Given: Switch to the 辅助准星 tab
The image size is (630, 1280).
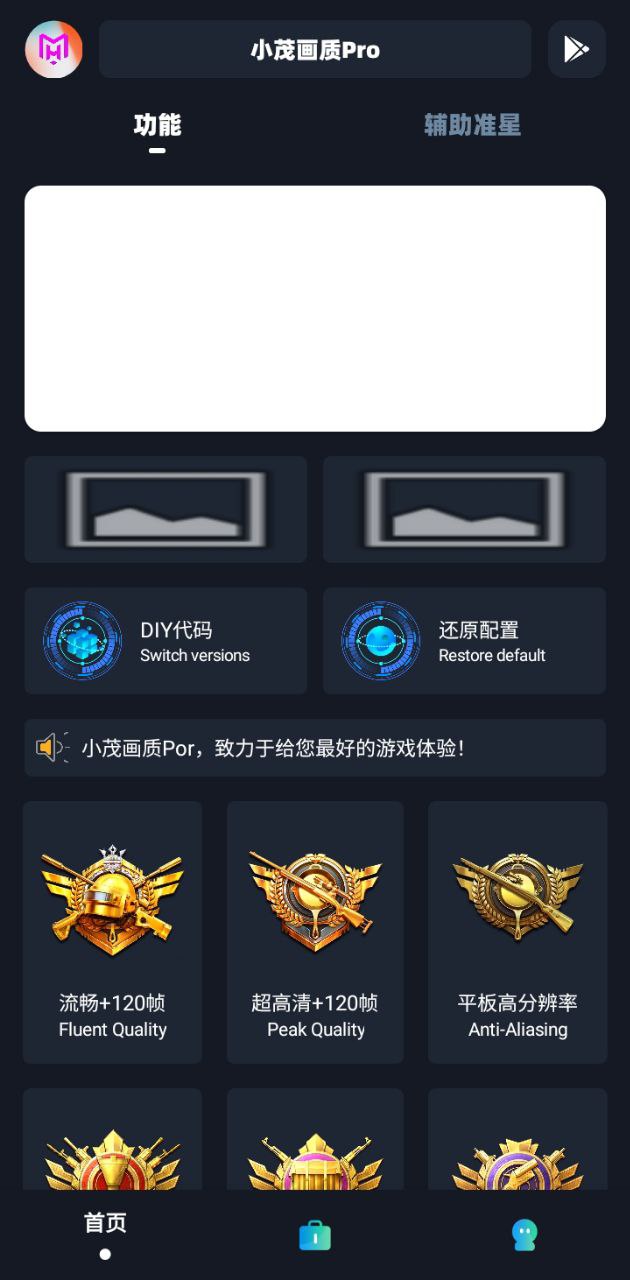Looking at the screenshot, I should (x=472, y=126).
